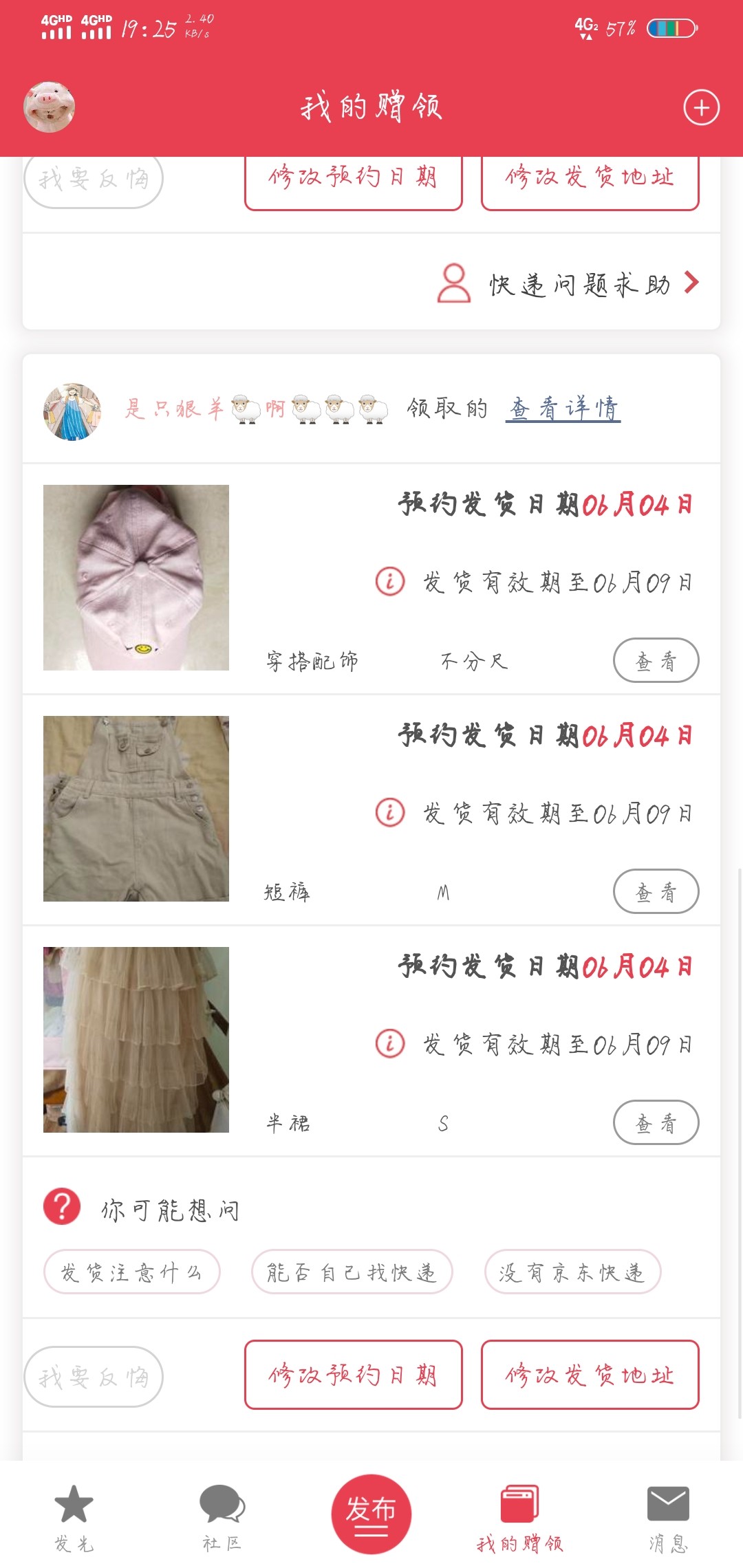The height and width of the screenshot is (1568, 743).
Task: View the 短裤 size M item
Action: pos(655,892)
